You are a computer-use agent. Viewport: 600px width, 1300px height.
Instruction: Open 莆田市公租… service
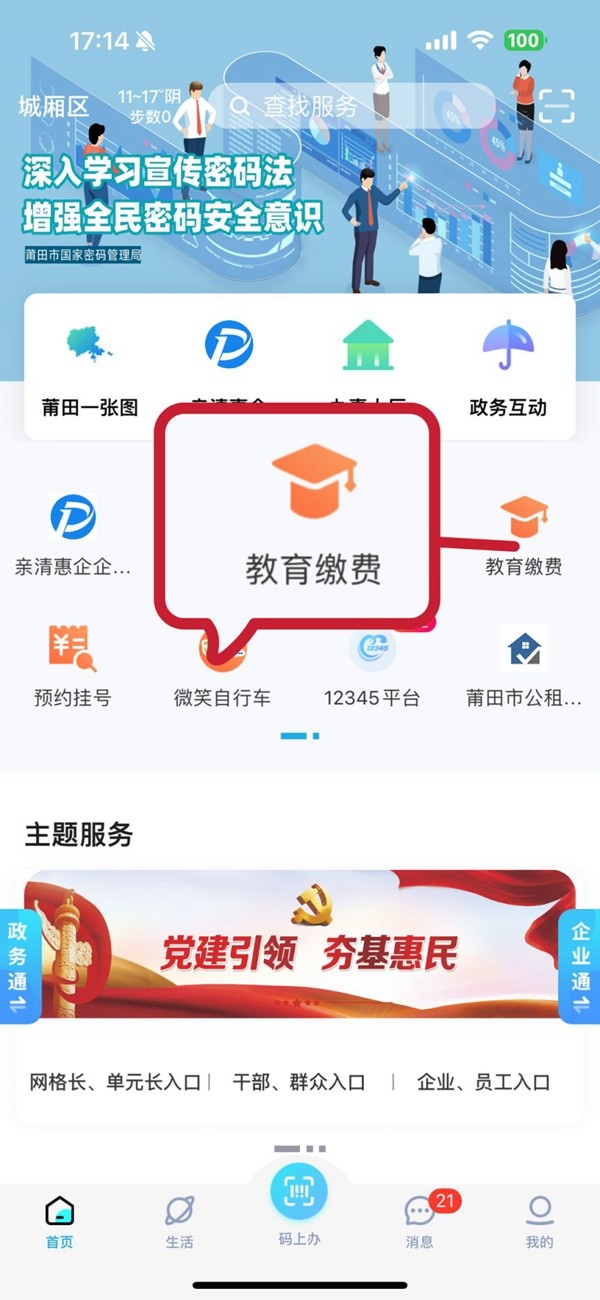pyautogui.click(x=524, y=665)
